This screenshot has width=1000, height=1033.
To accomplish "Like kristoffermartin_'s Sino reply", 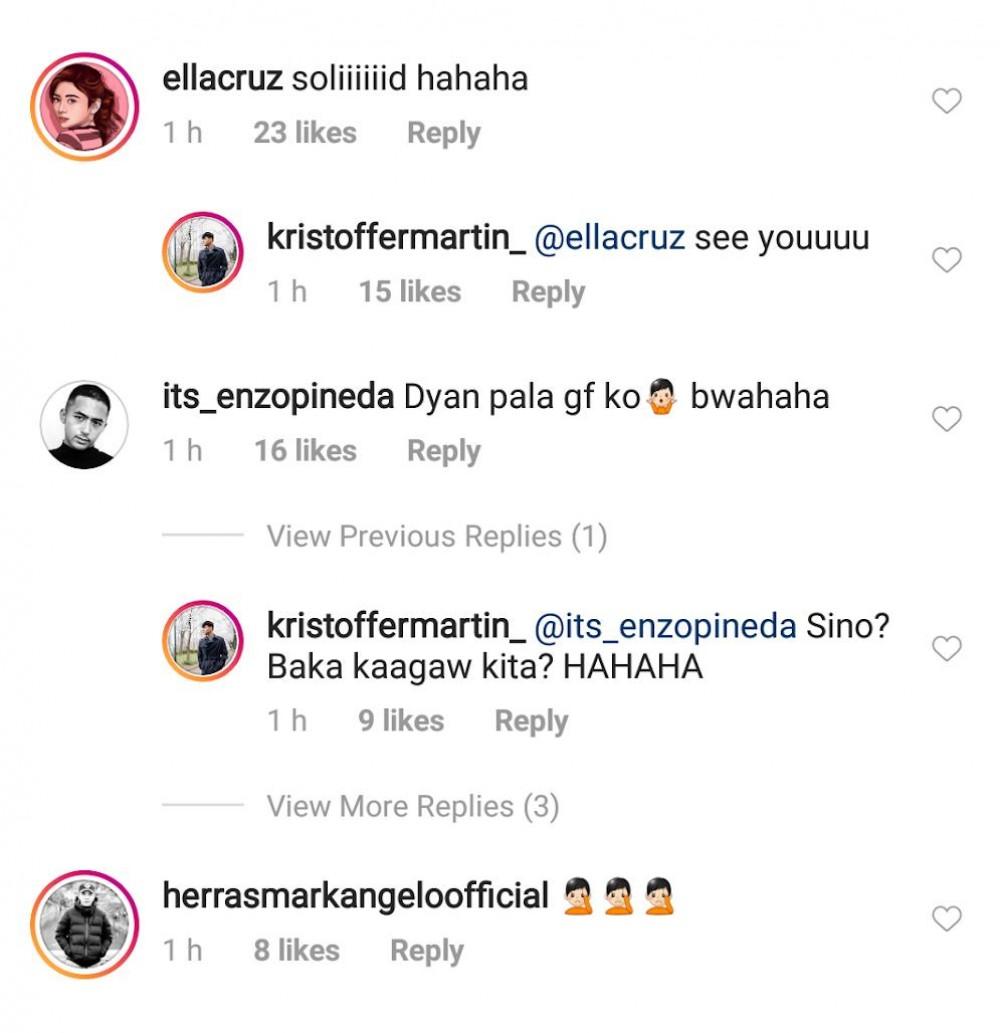I will pyautogui.click(x=946, y=649).
